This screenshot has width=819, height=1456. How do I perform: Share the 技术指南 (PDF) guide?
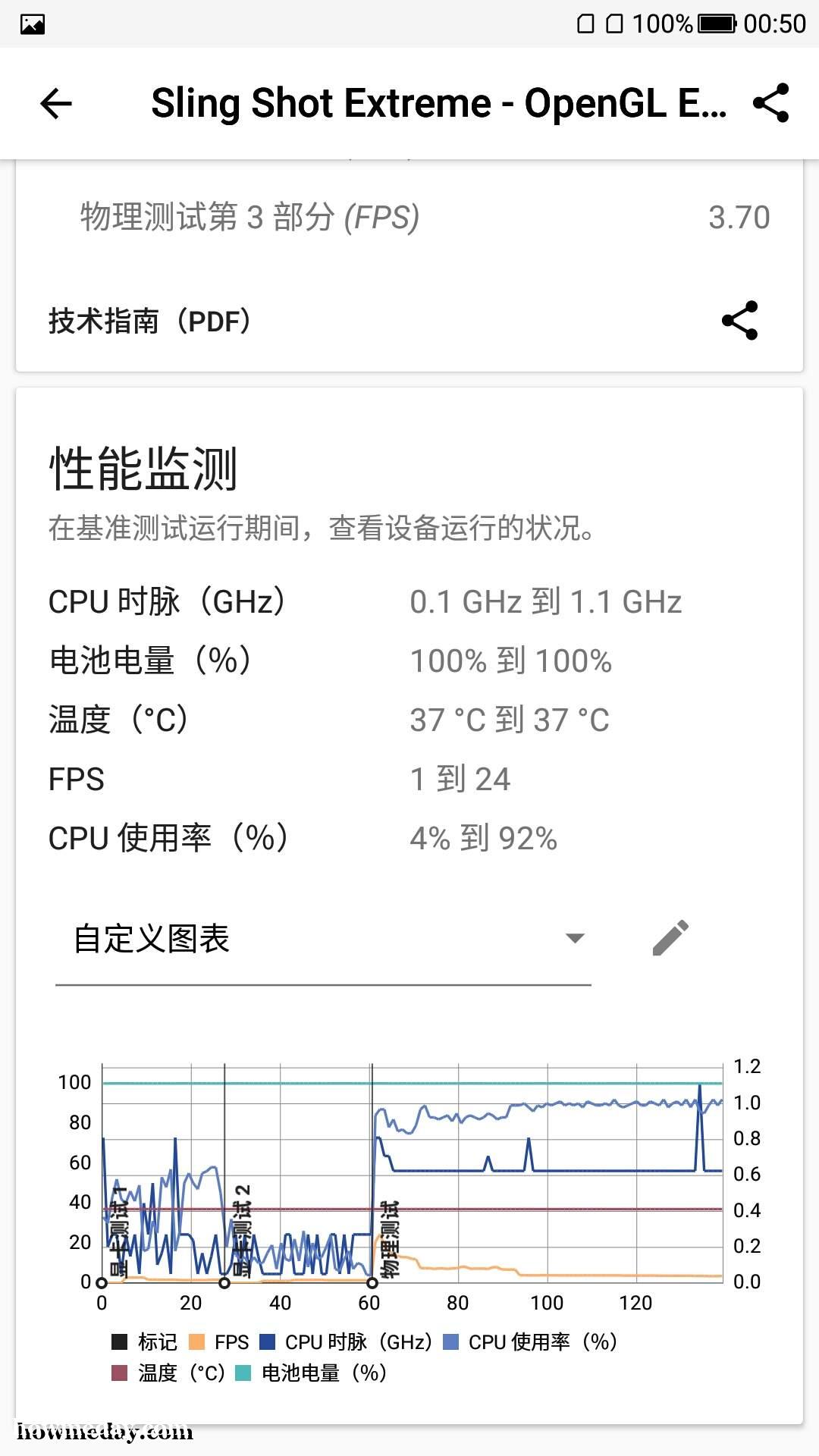(x=740, y=320)
